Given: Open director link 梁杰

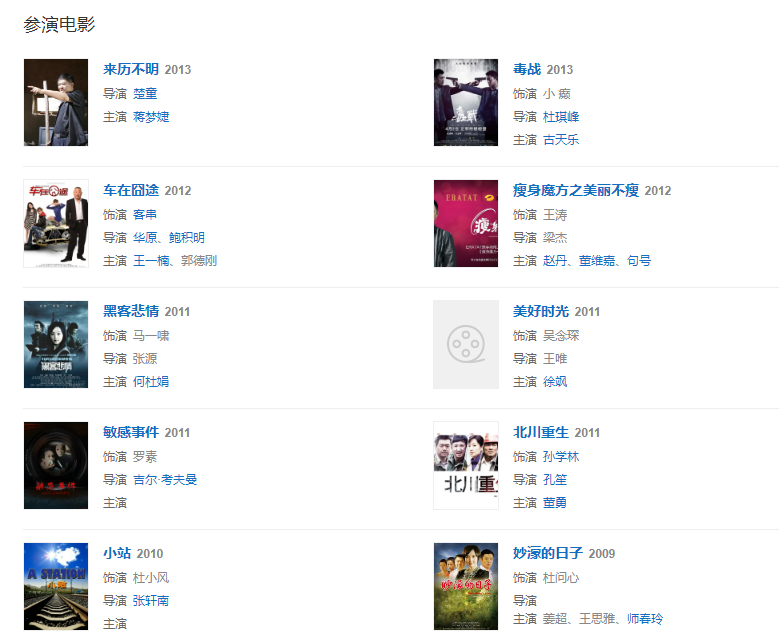Looking at the screenshot, I should pos(555,237).
